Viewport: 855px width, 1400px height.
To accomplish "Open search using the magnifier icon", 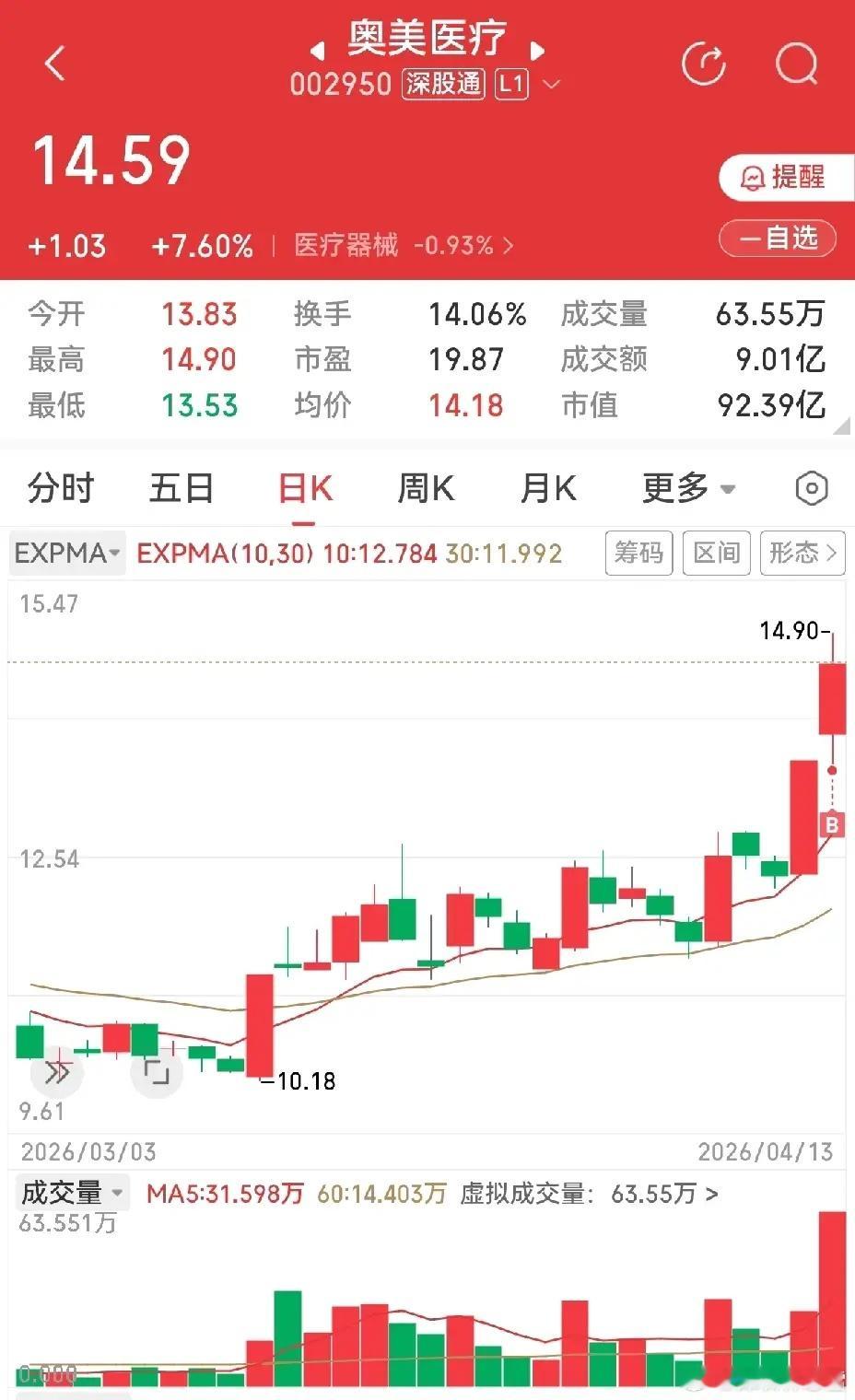I will click(794, 64).
